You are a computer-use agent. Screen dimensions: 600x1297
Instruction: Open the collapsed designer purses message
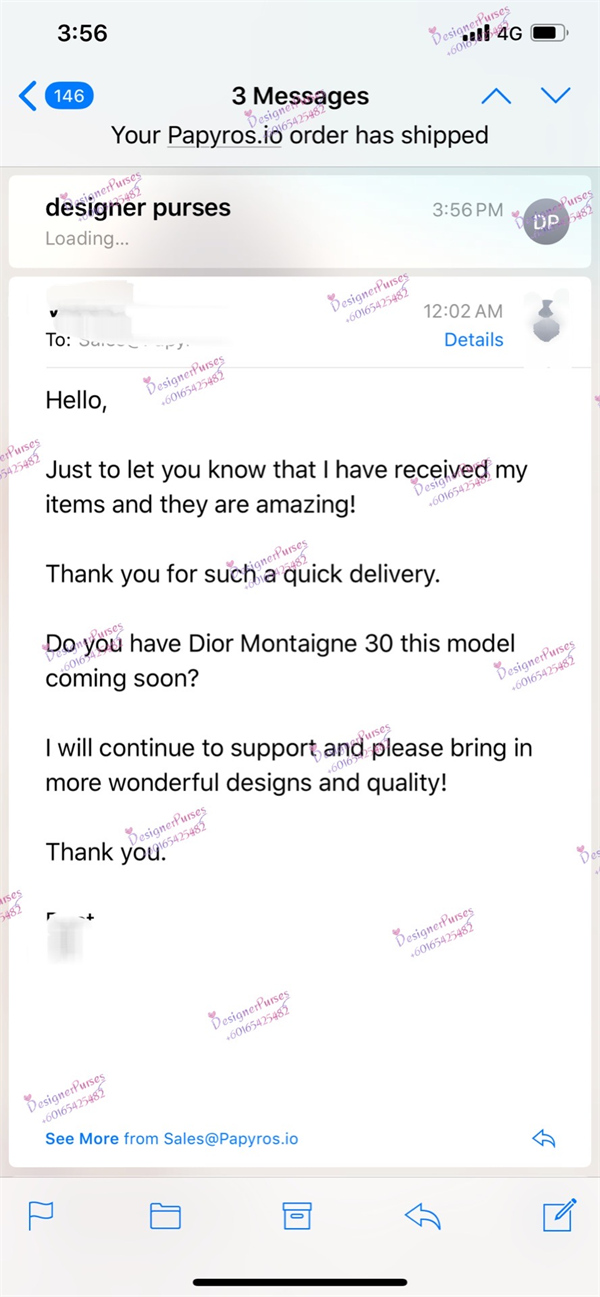(270, 221)
